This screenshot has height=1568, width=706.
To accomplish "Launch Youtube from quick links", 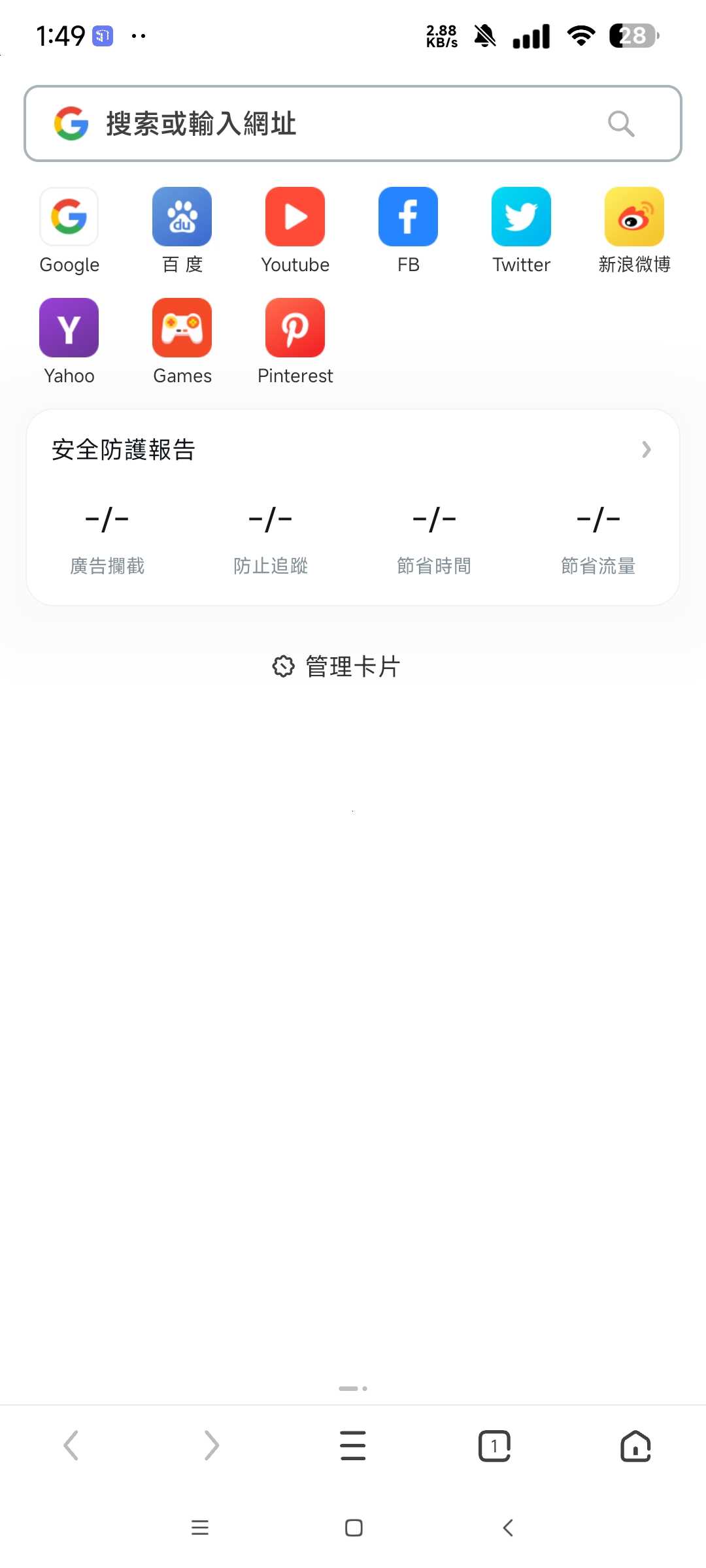I will [295, 217].
